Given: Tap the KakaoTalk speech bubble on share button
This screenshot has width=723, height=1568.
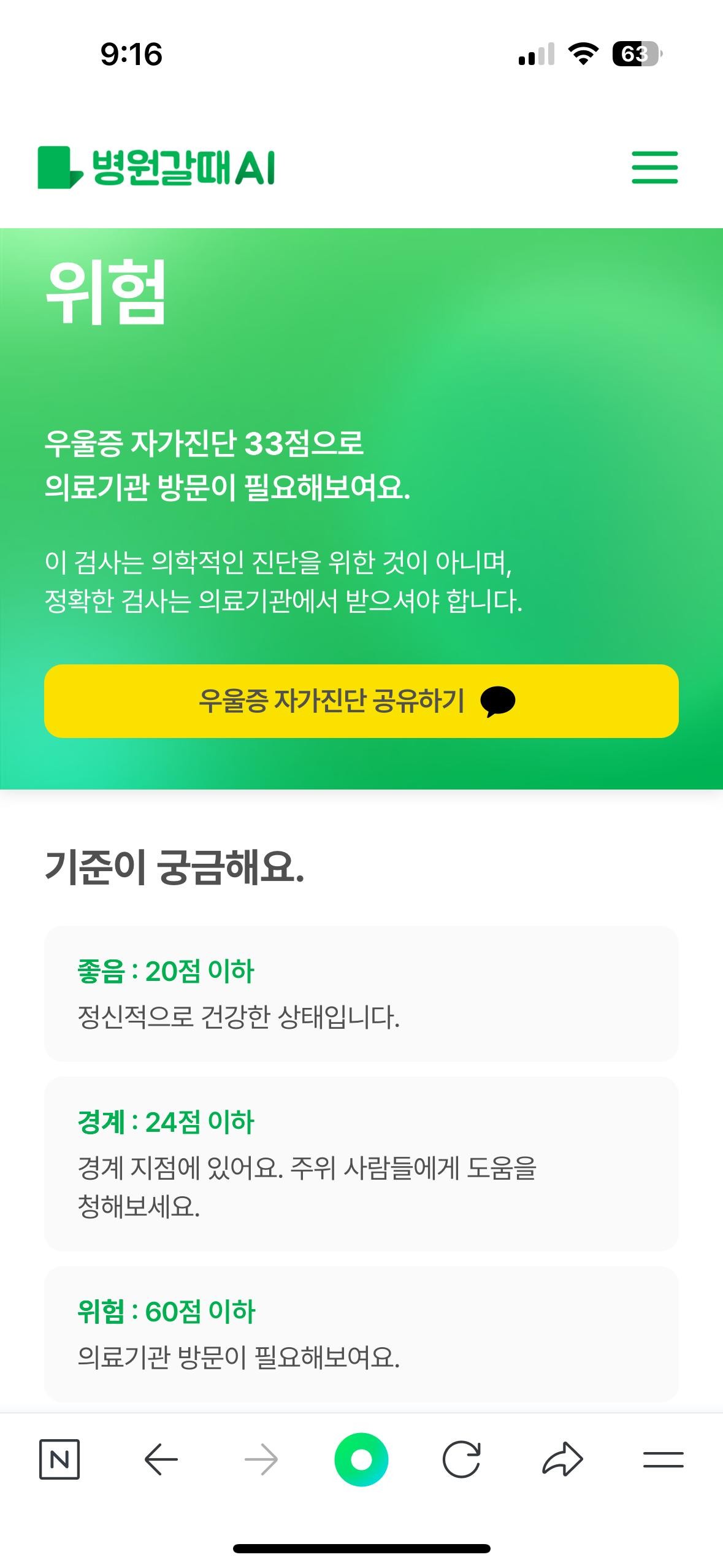Looking at the screenshot, I should (498, 704).
